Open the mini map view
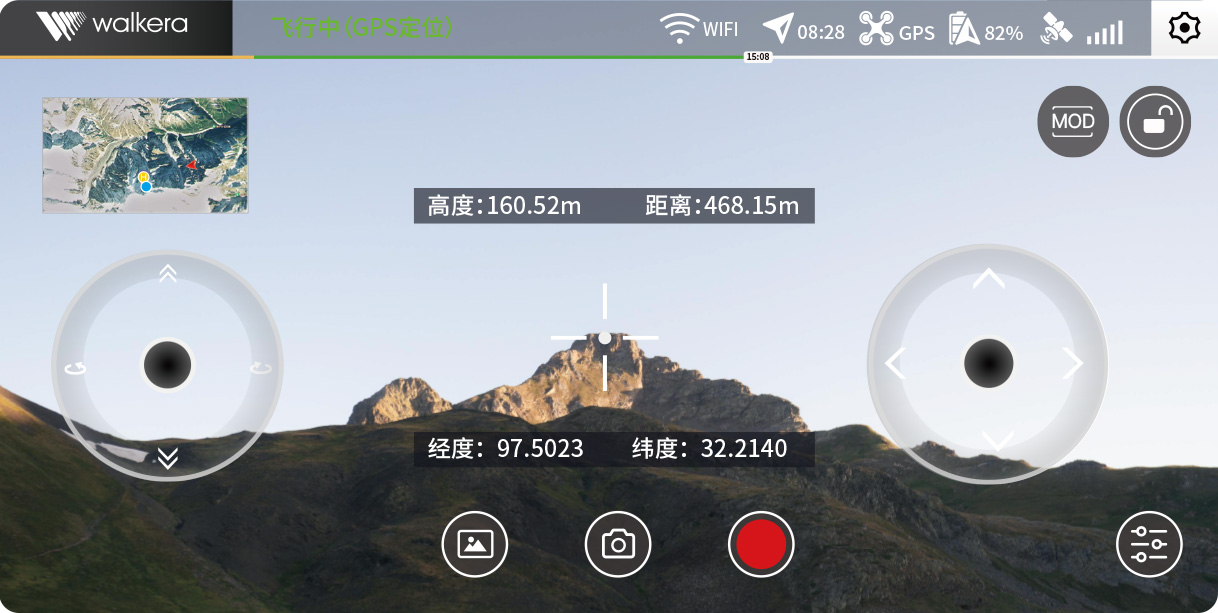Screen dimensions: 1218x613 (145, 155)
